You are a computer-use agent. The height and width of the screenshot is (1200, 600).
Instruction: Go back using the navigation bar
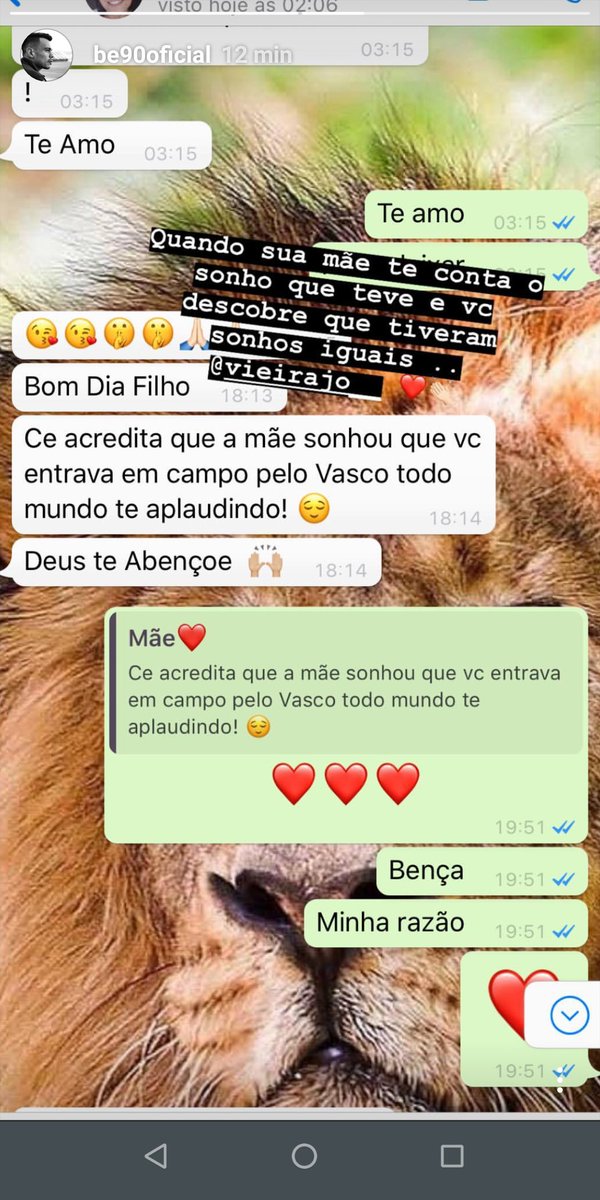pos(155,1157)
